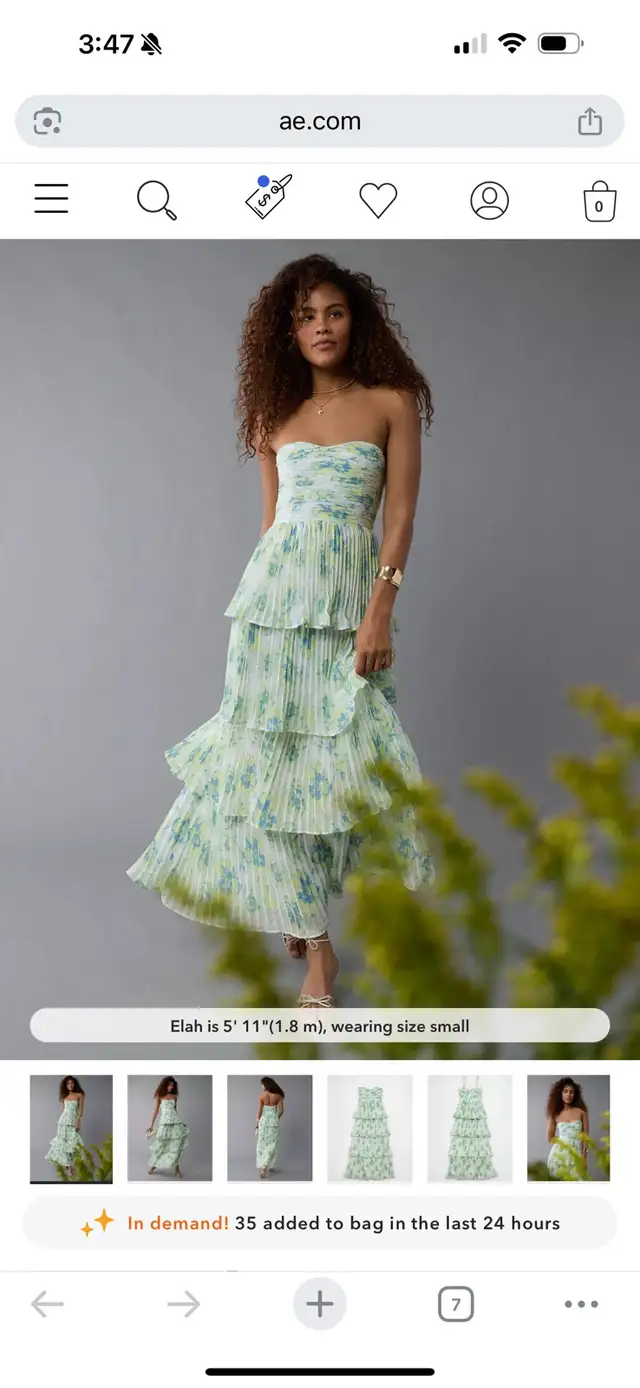Tap the ae.com address bar

(320, 122)
